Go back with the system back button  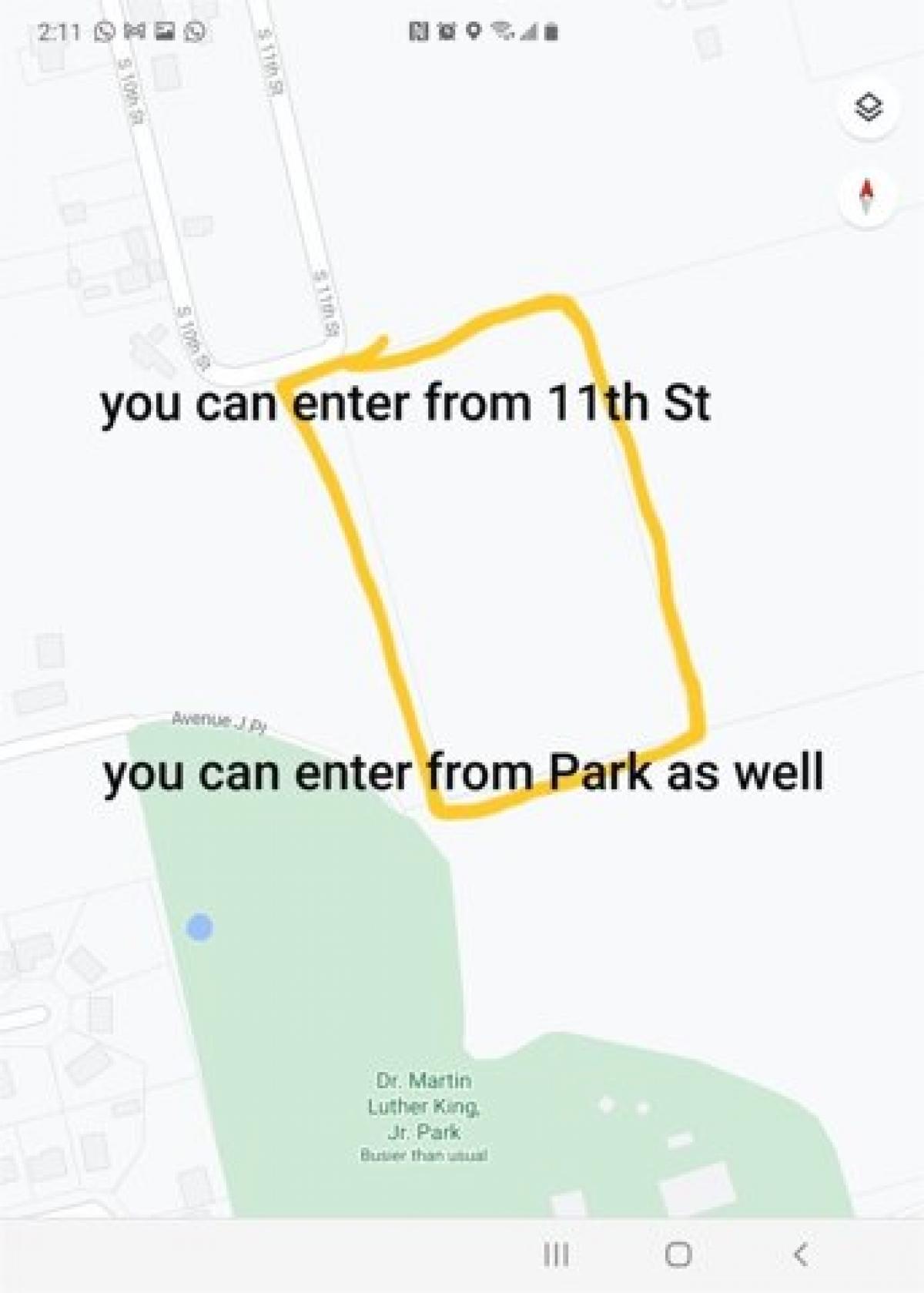point(801,1254)
